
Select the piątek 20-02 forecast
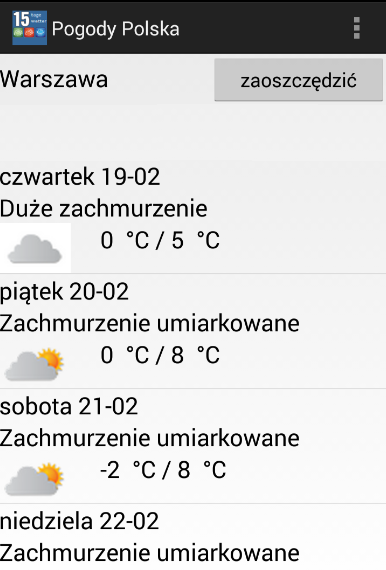click(x=193, y=331)
